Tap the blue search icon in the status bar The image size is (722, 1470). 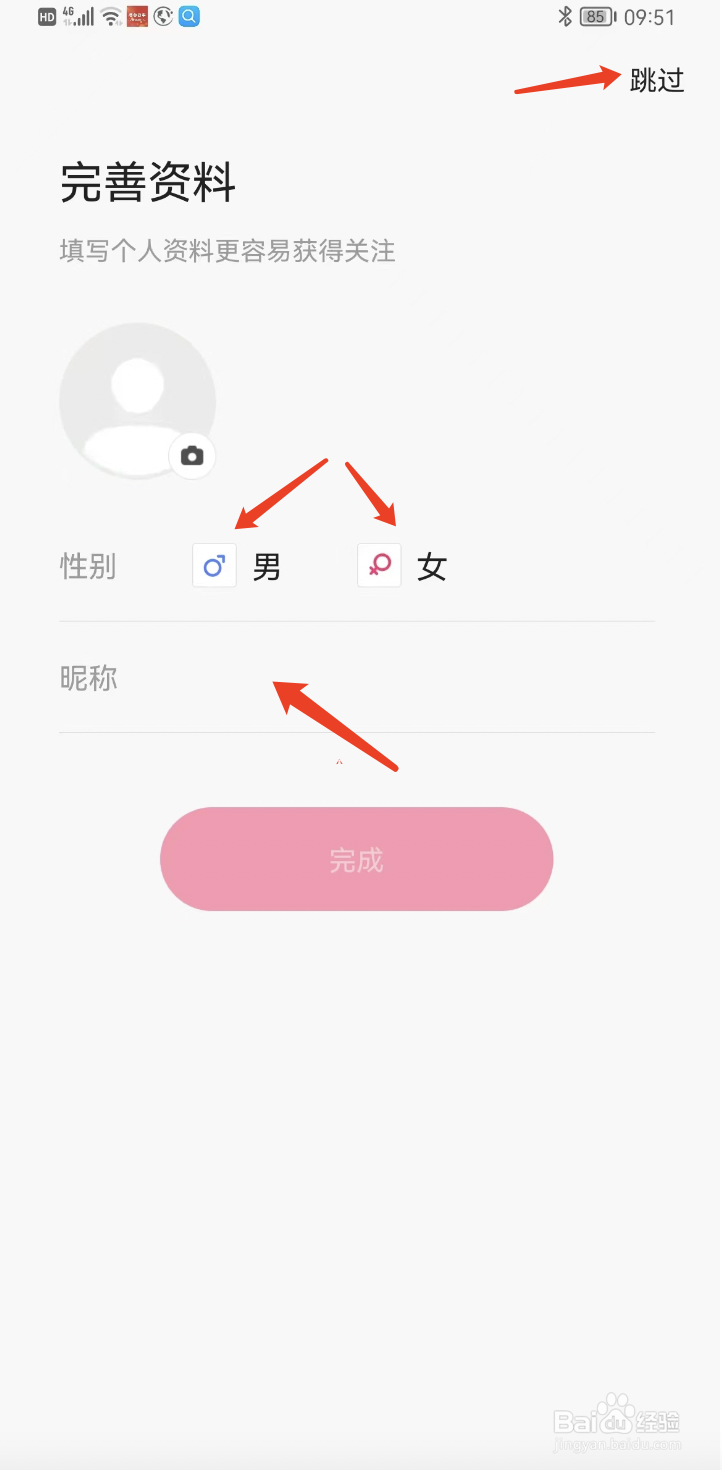[x=189, y=16]
